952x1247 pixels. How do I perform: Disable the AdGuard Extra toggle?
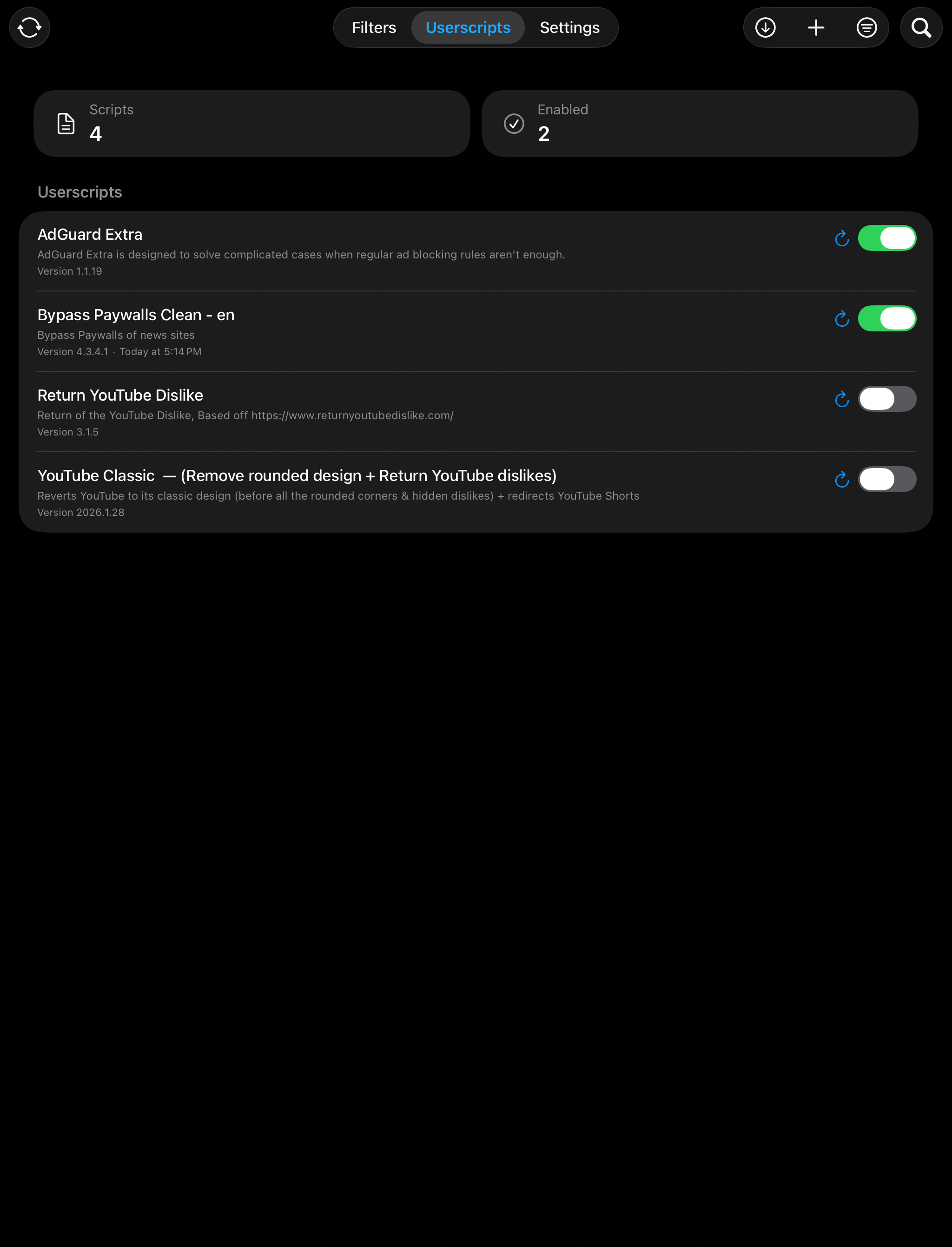(x=886, y=238)
